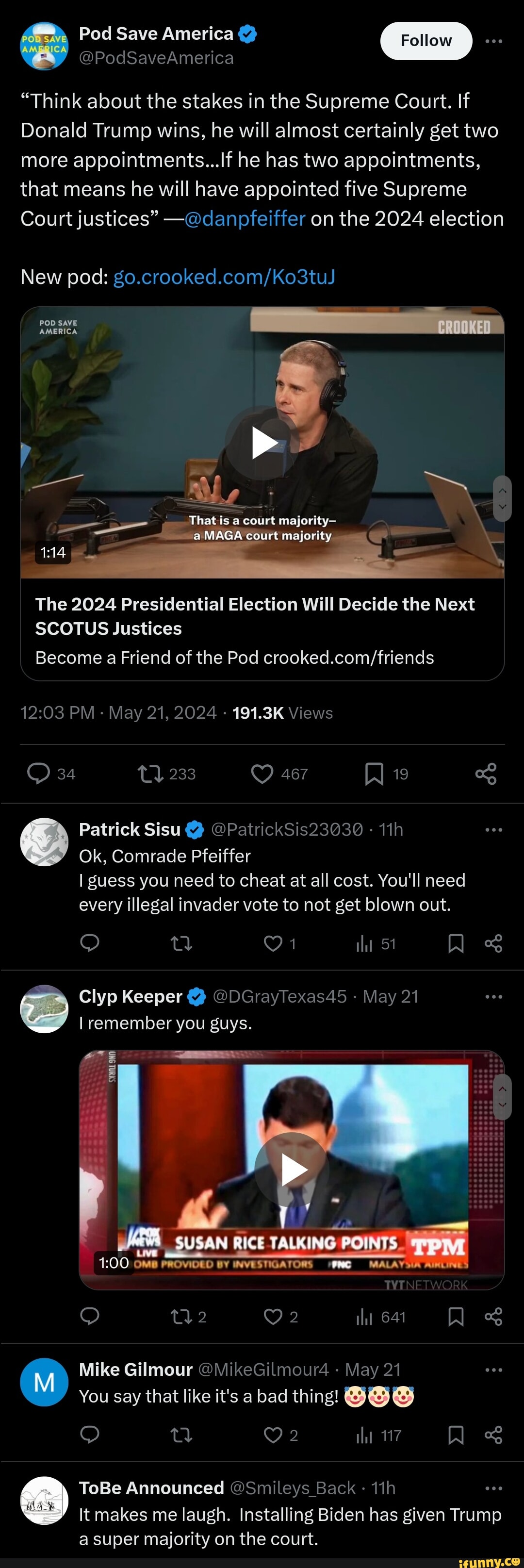Like the Pod Save America post
524x1568 pixels.
click(x=262, y=774)
